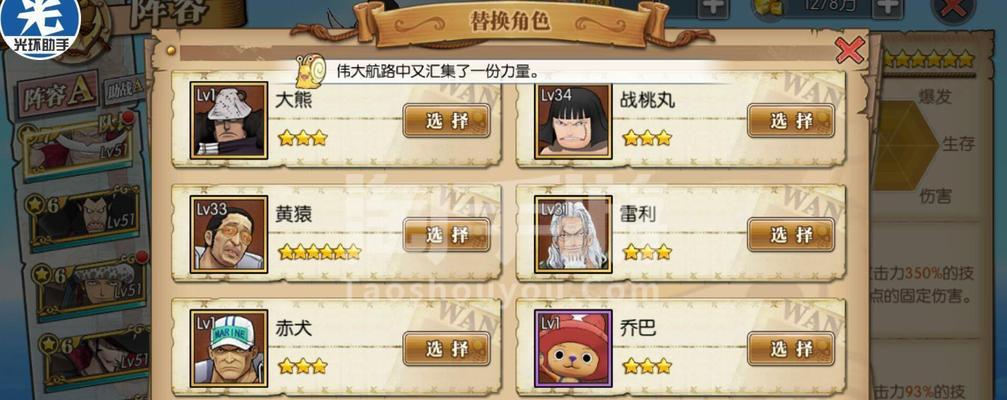View 黄猿 character portrait
The image size is (1007, 400).
point(228,235)
